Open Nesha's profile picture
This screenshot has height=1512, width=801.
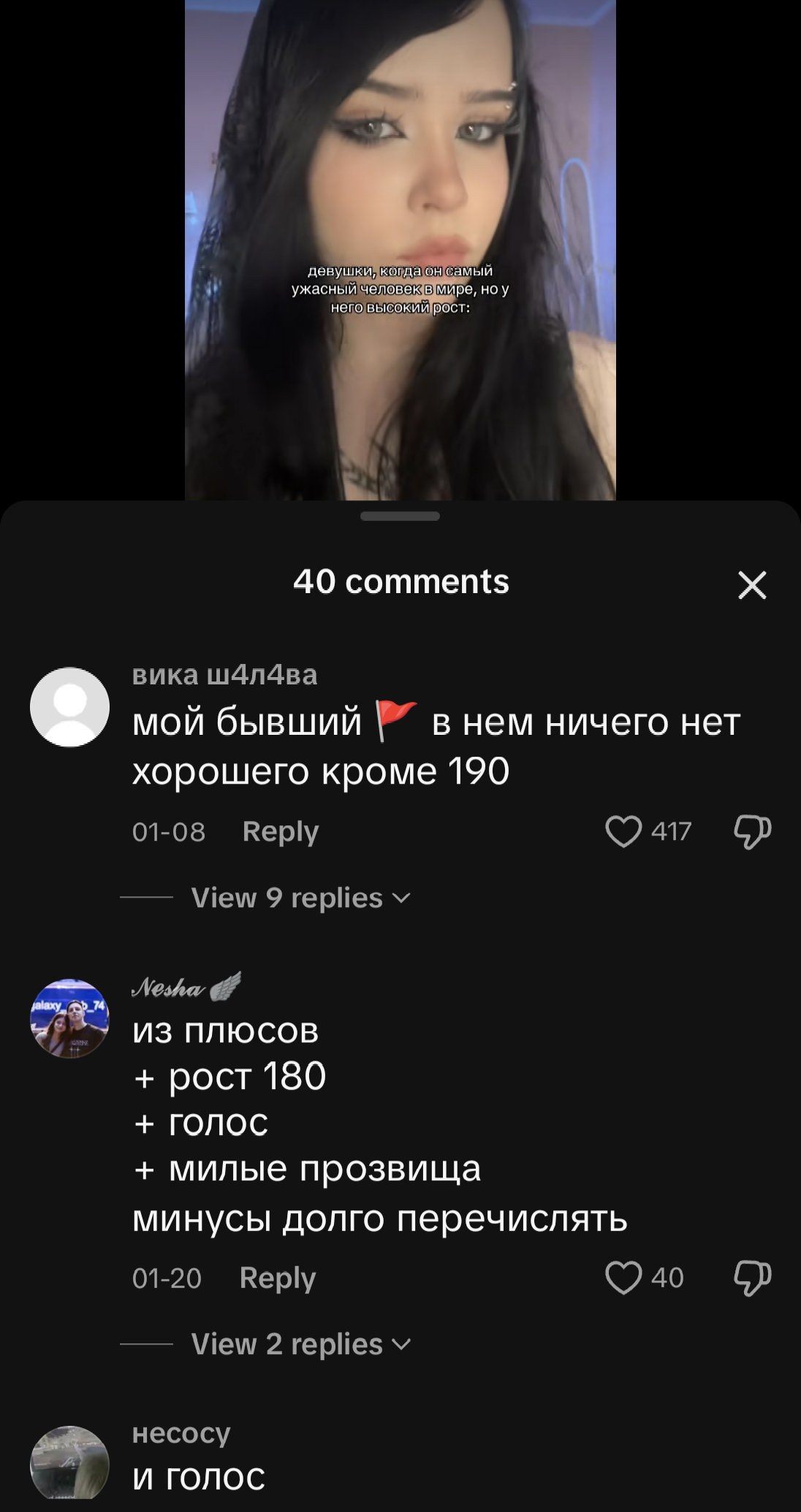click(69, 1018)
